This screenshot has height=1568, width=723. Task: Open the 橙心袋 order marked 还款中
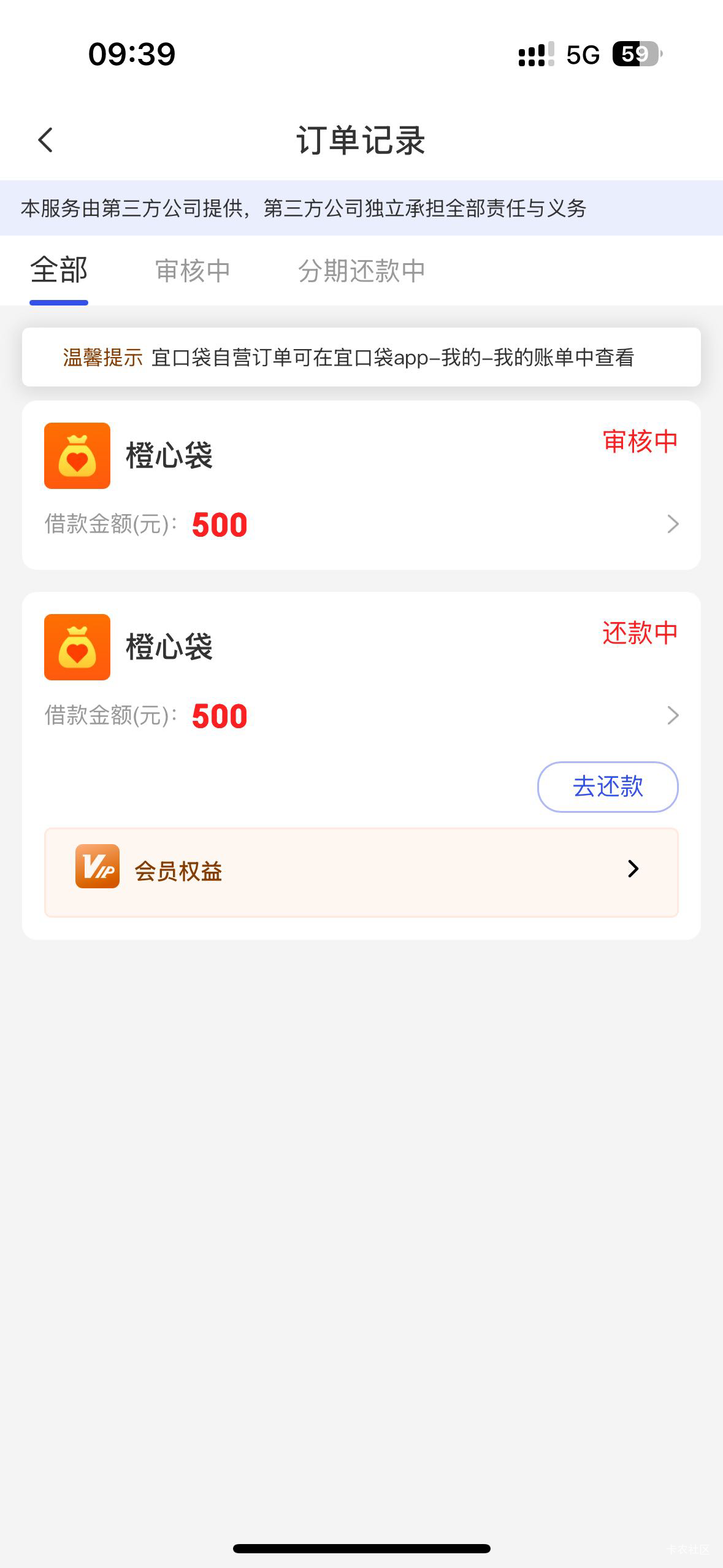(361, 675)
